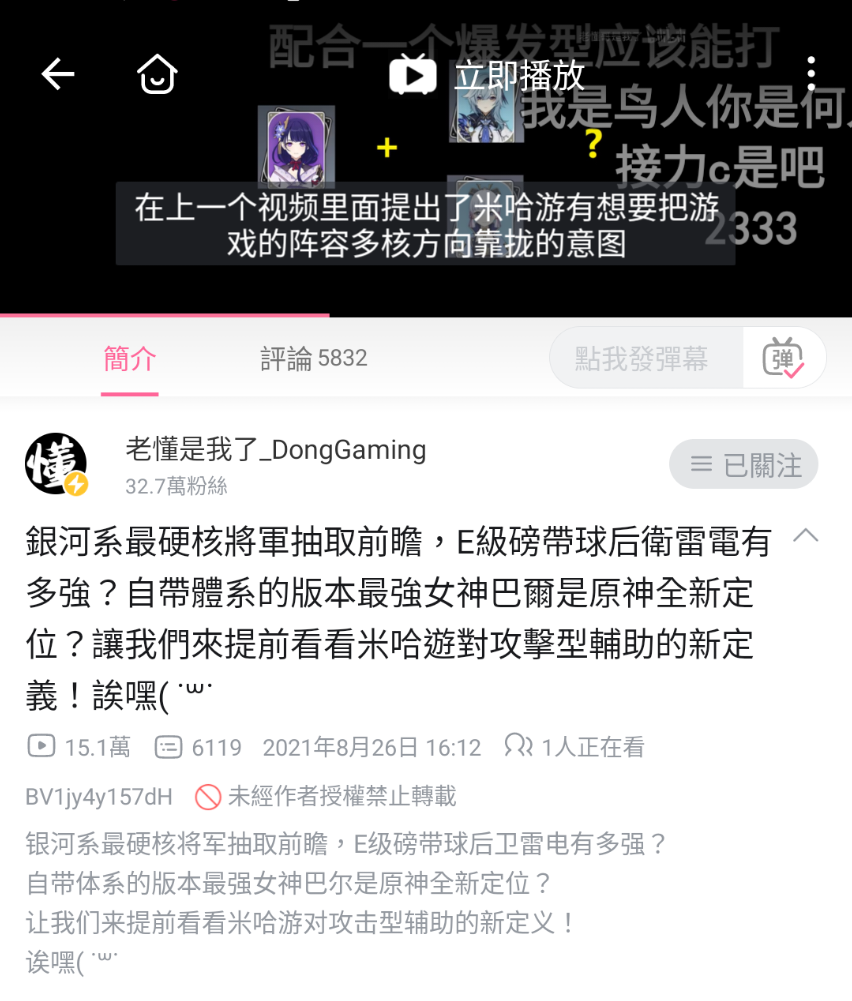This screenshot has height=1001, width=852.
Task: Collapse the video description chevron
Action: [x=806, y=536]
